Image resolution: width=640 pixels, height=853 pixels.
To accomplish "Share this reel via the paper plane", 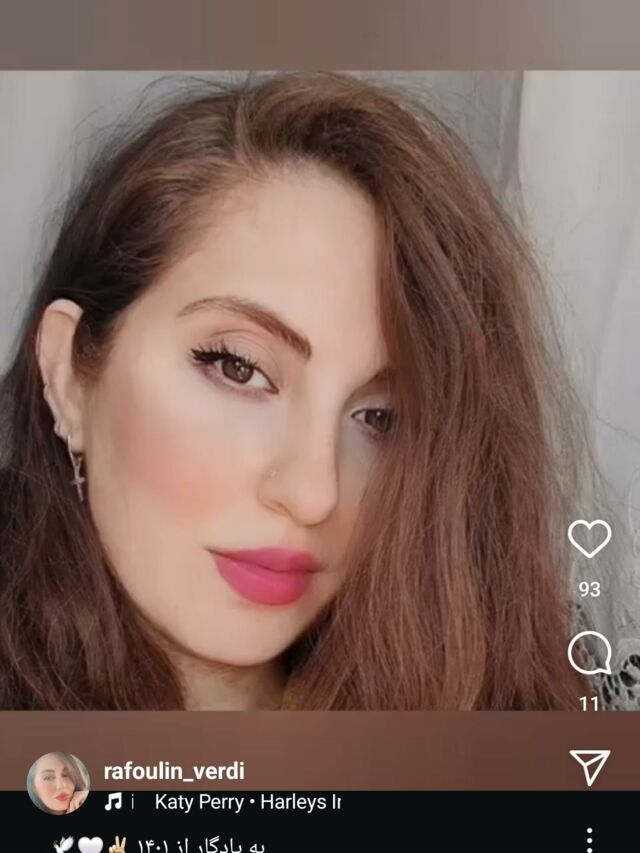I will point(589,767).
